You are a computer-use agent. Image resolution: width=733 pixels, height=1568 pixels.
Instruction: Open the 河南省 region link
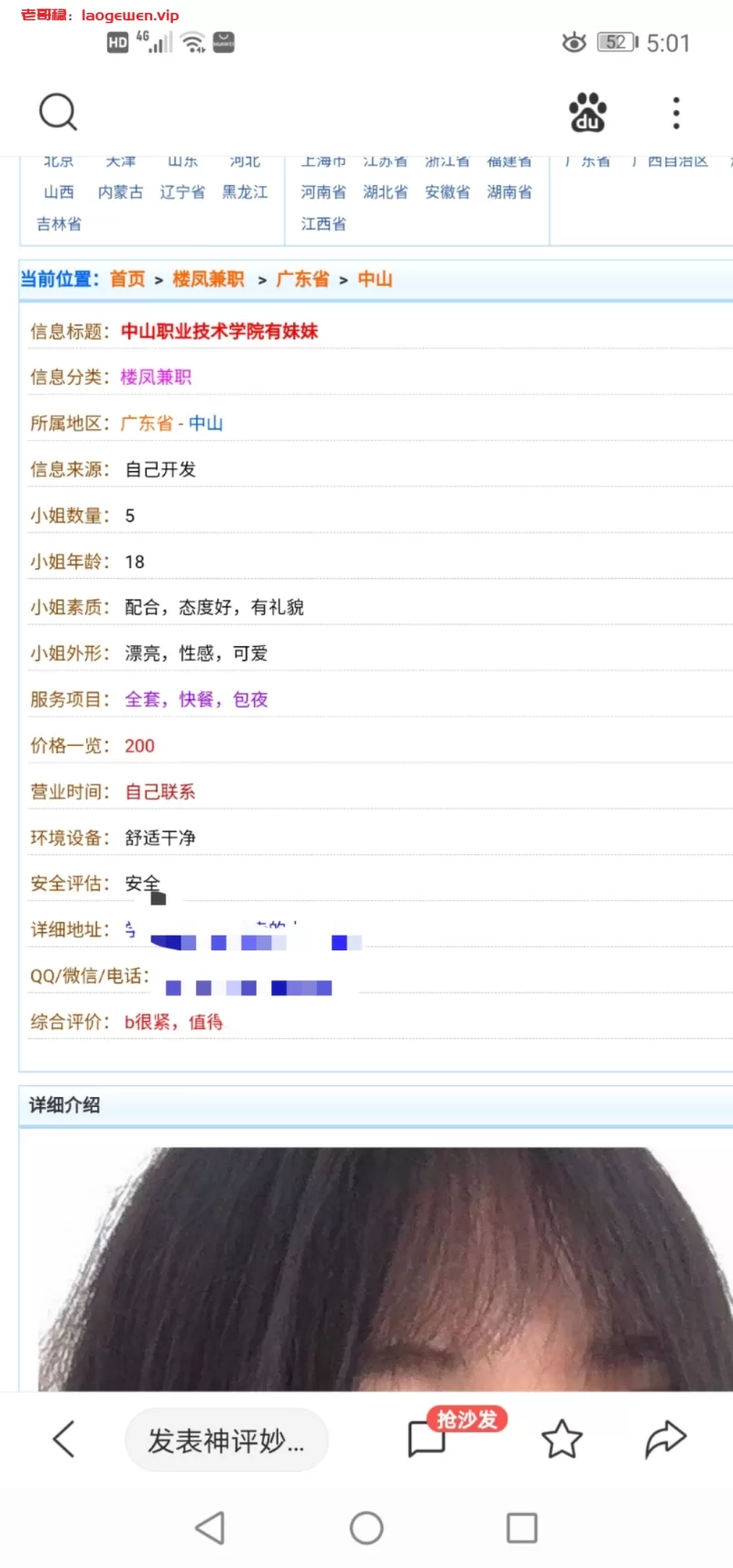(323, 192)
